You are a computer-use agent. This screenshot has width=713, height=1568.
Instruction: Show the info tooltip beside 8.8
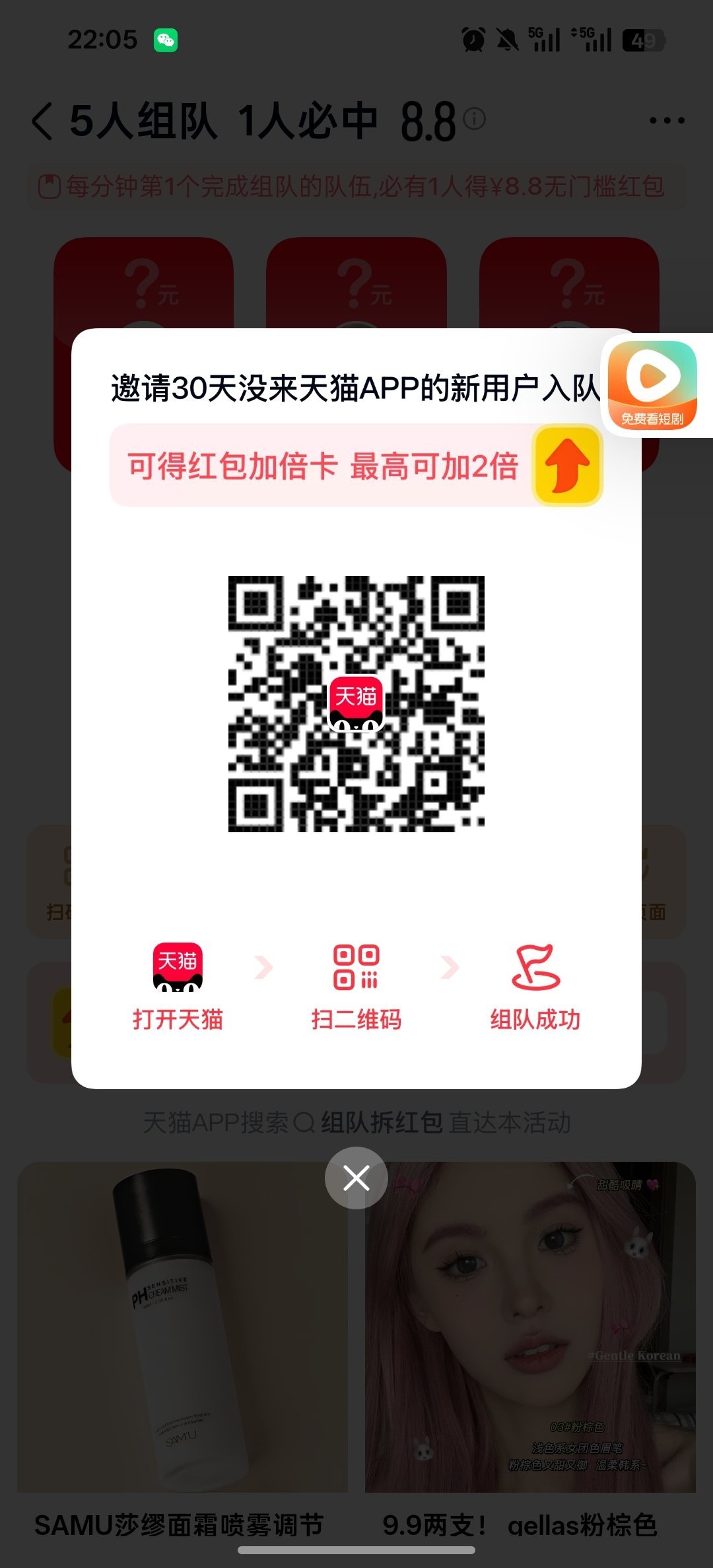(474, 119)
